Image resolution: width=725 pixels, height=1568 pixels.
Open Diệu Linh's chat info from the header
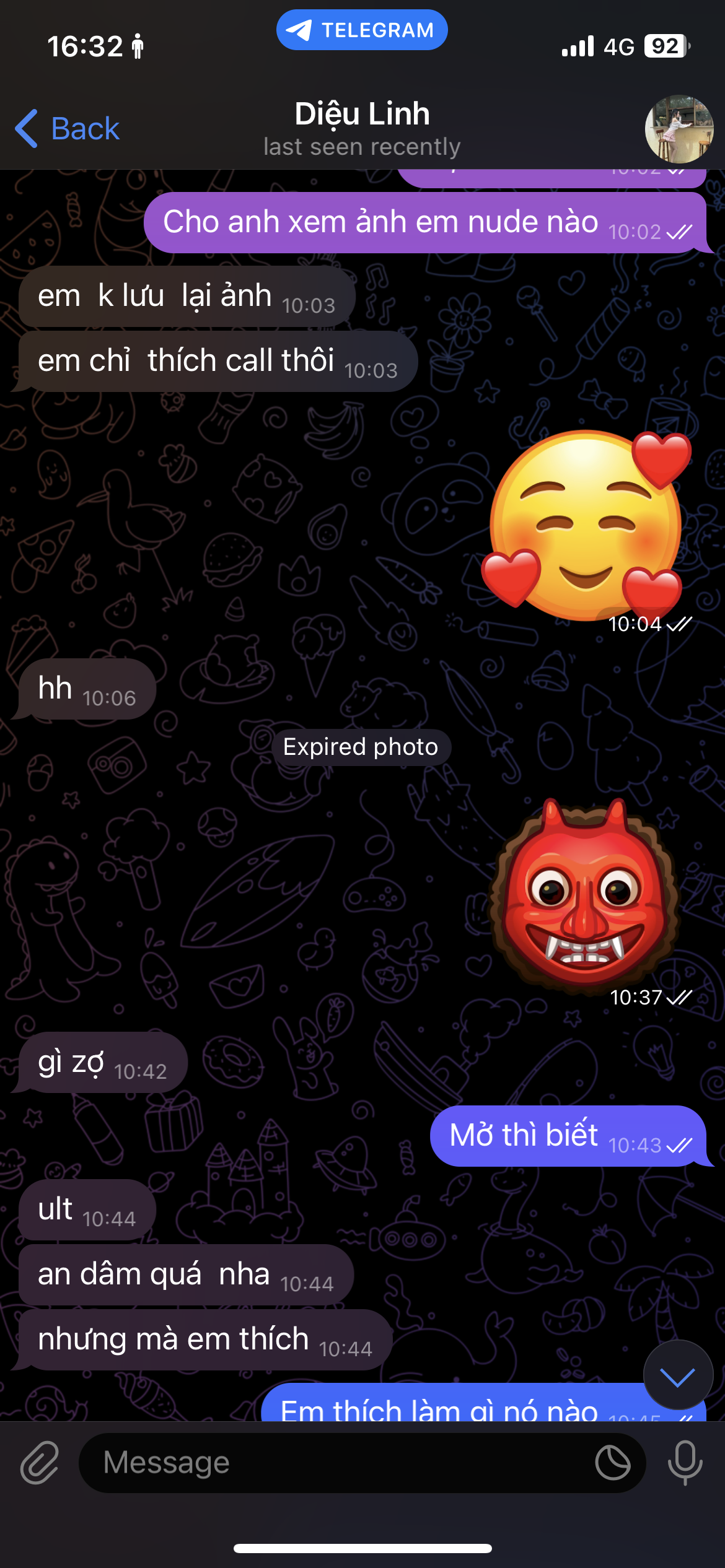362,128
